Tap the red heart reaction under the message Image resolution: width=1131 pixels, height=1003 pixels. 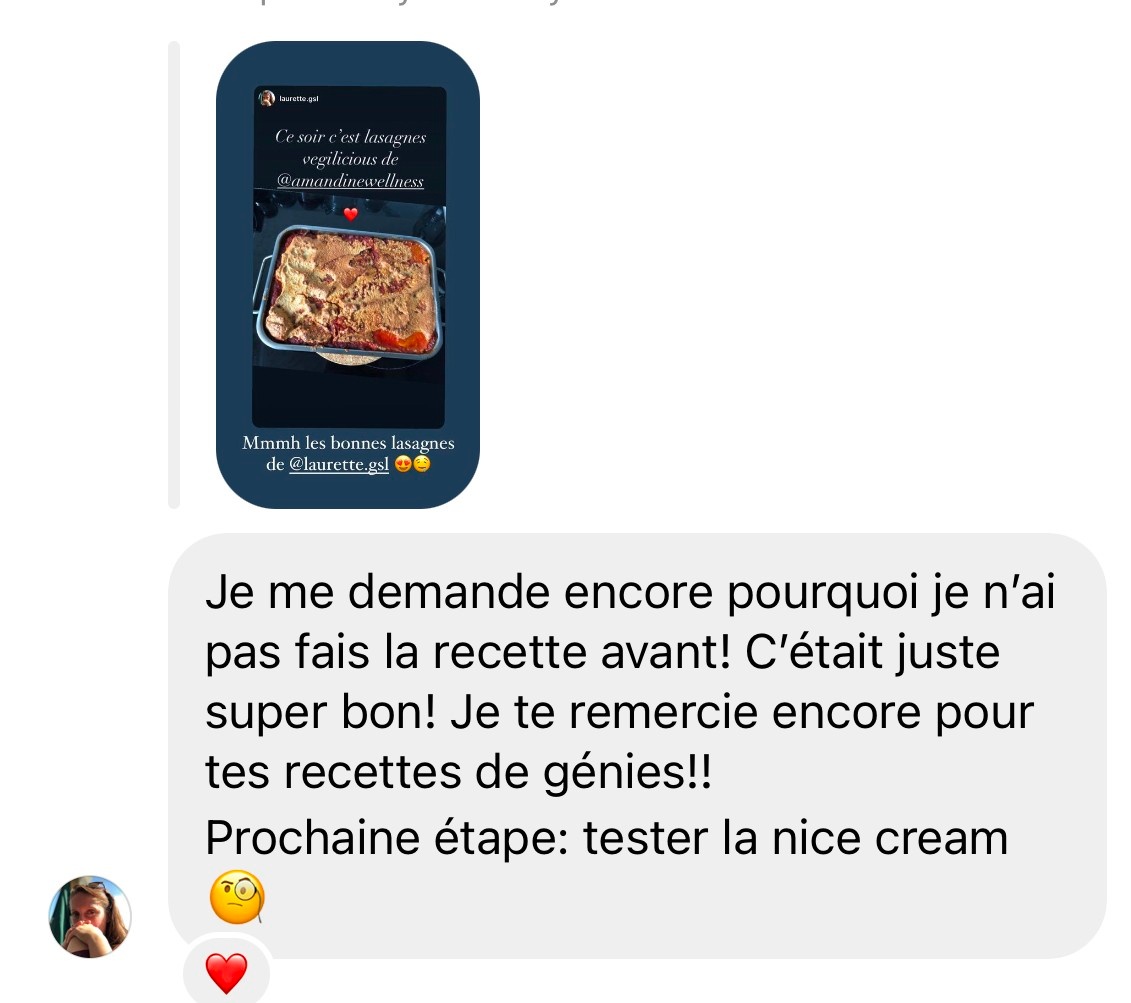point(226,972)
